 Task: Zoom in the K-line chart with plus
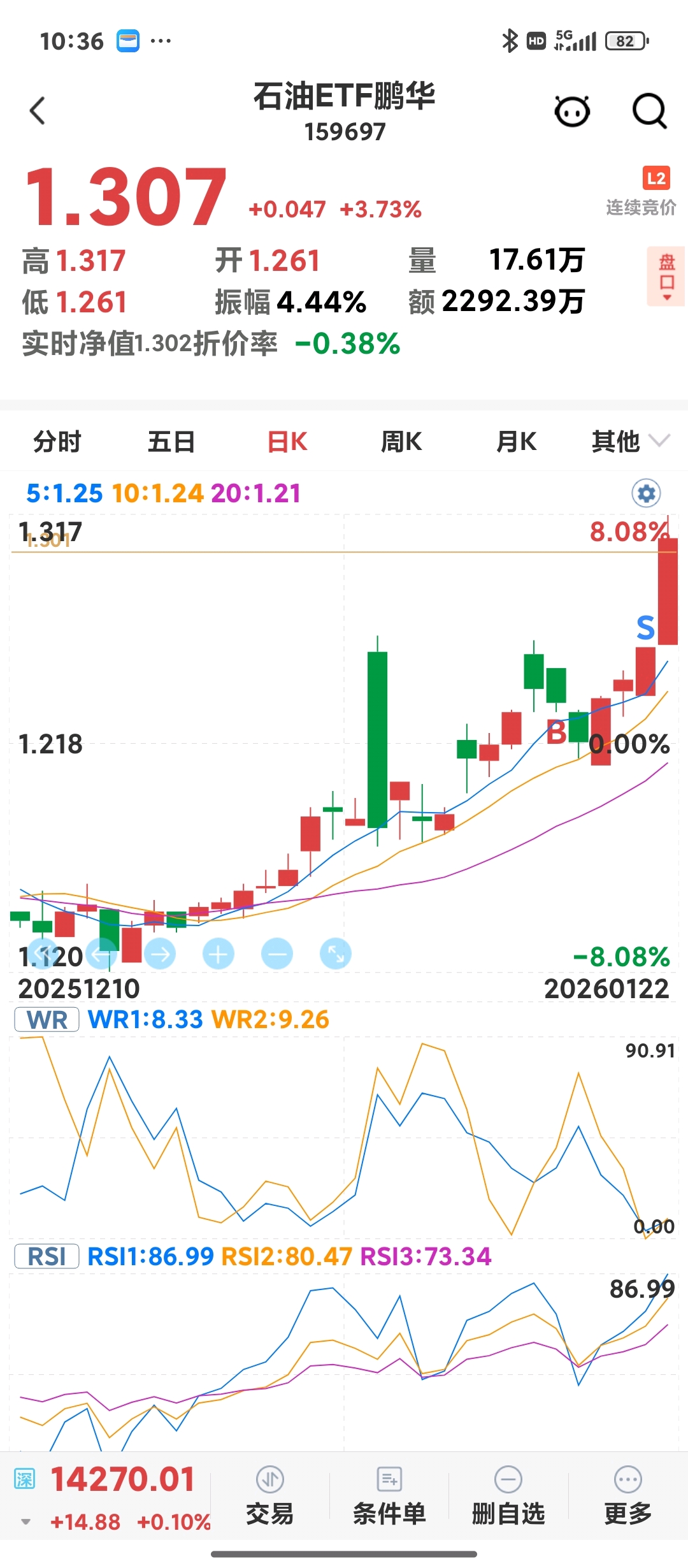click(219, 954)
